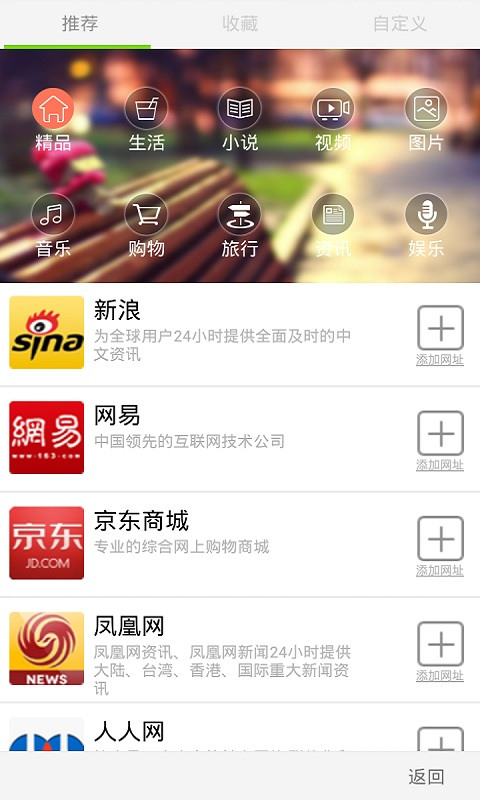Add 凤凰网 with its plus button
Image resolution: width=480 pixels, height=800 pixels.
tap(440, 652)
